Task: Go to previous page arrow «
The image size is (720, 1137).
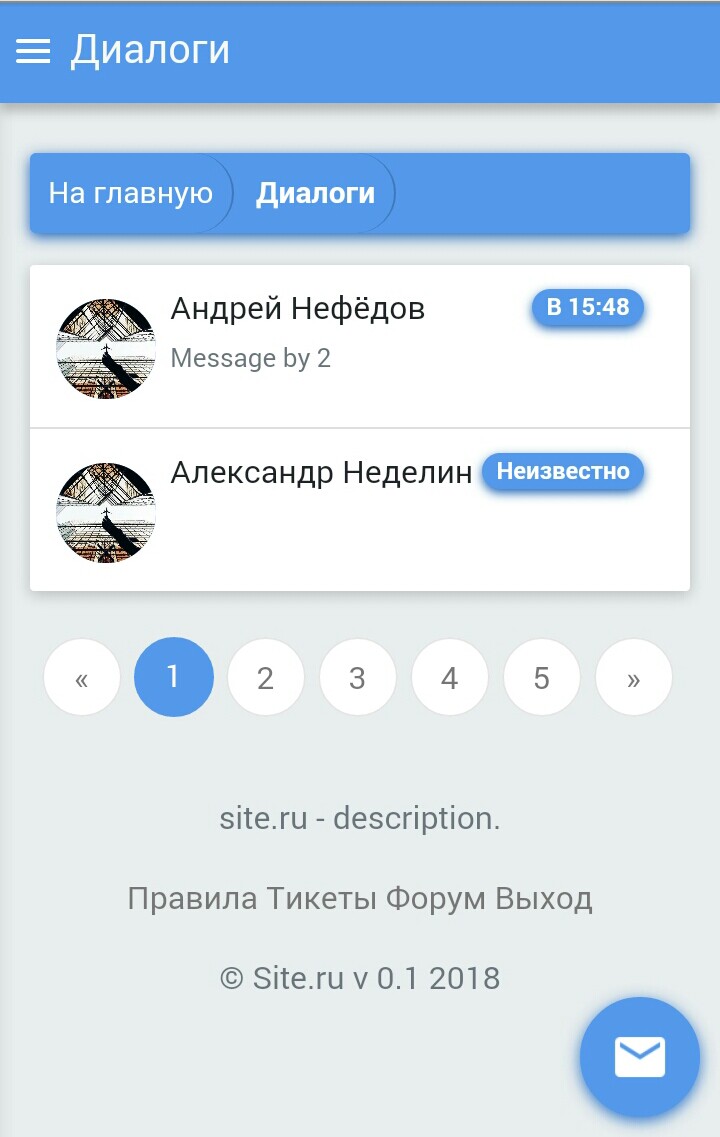Action: [x=82, y=678]
